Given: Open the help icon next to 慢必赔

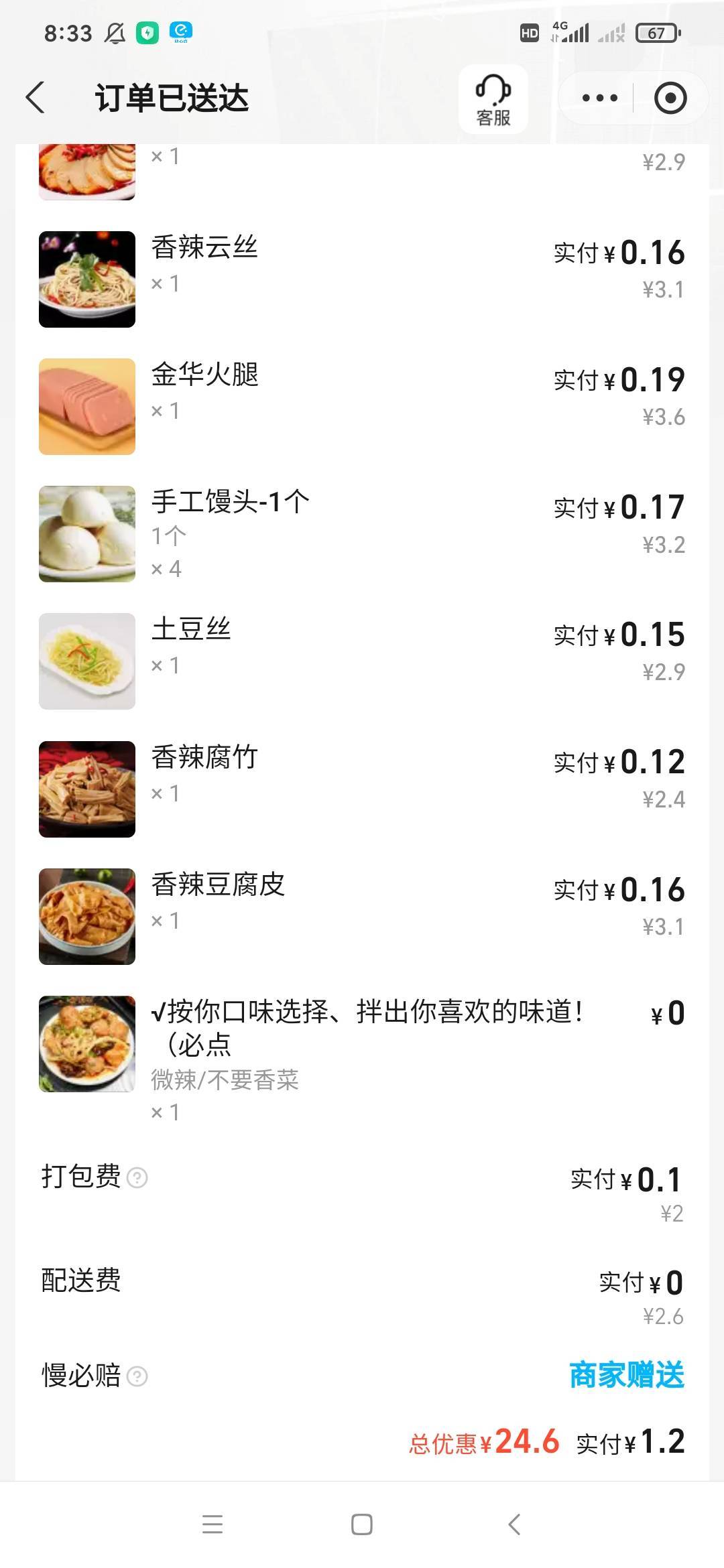Looking at the screenshot, I should 137,1376.
